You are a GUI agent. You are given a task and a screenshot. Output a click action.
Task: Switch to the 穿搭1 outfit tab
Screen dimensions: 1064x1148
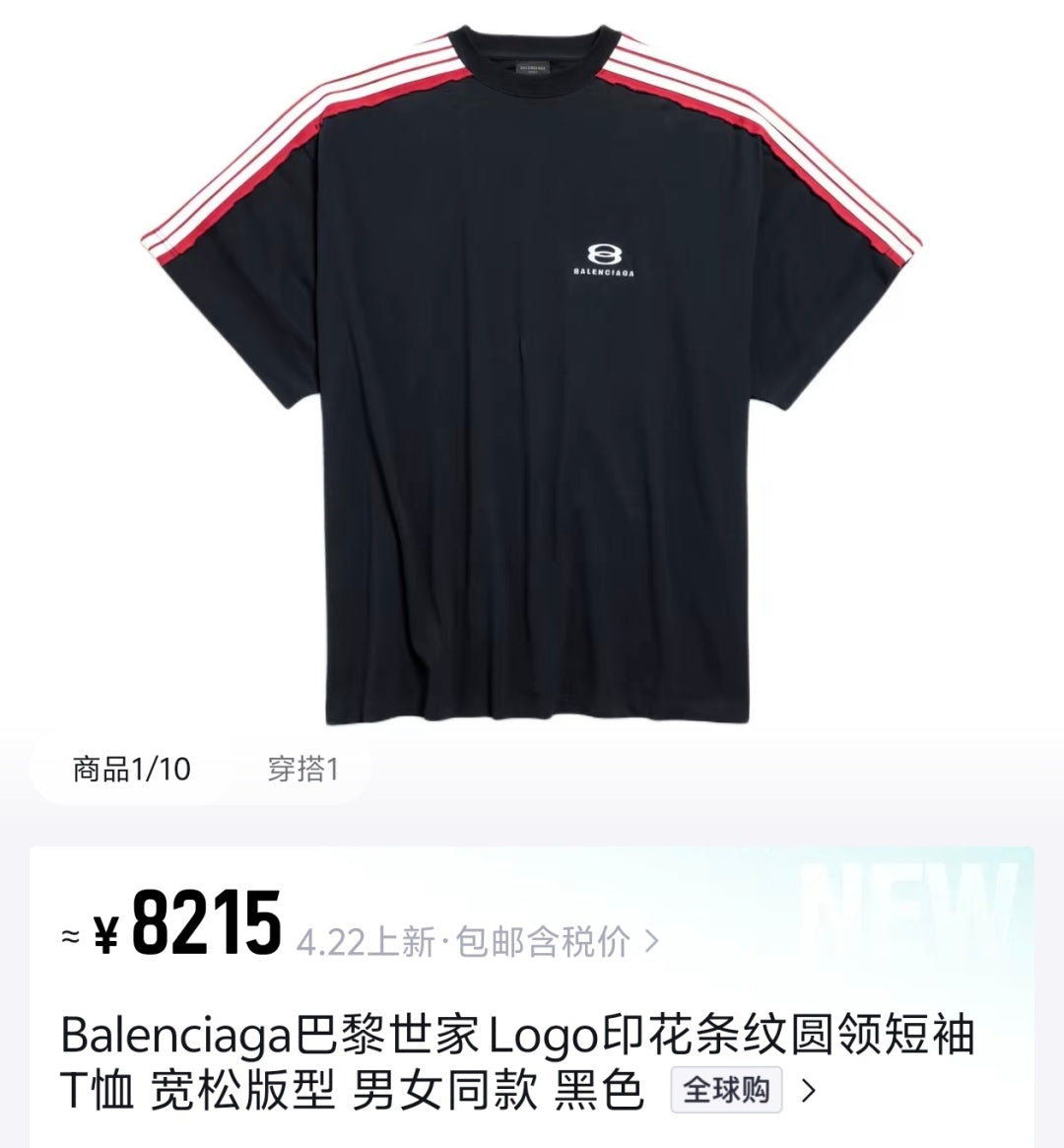point(302,769)
